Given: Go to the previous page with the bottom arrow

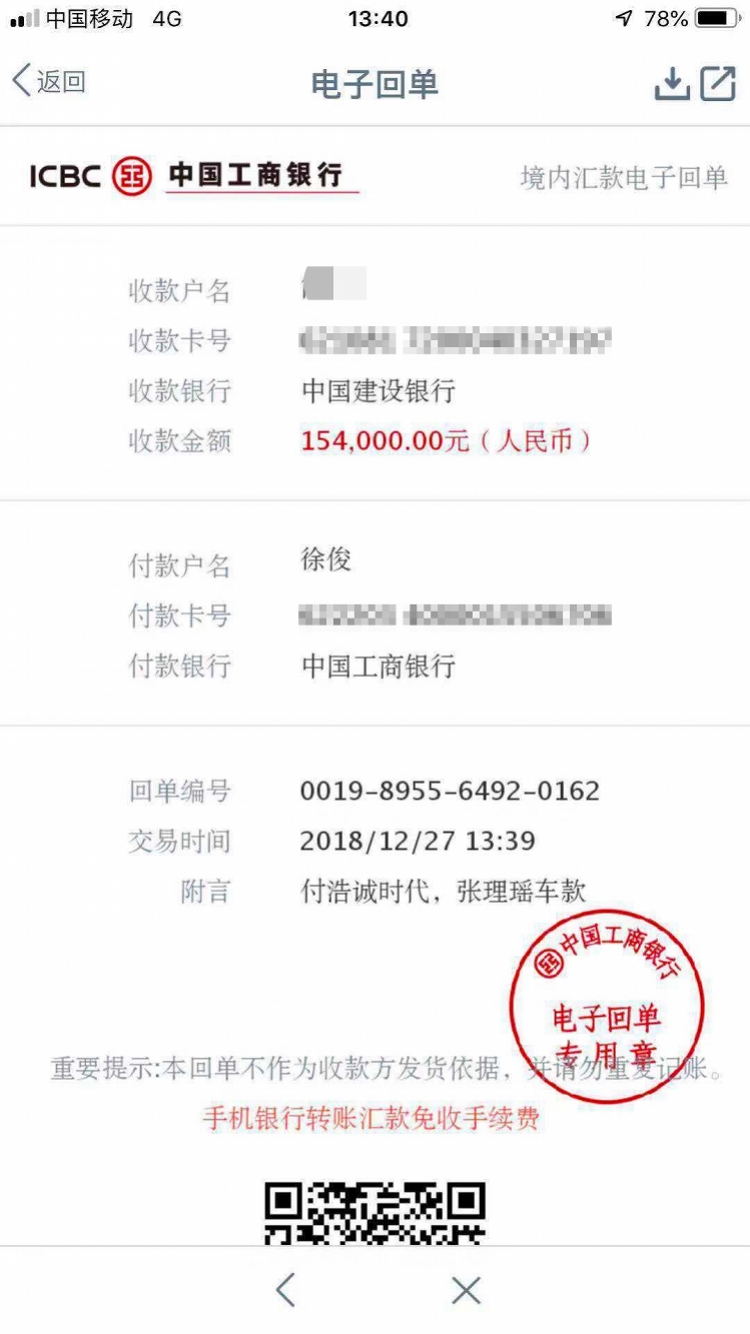Looking at the screenshot, I should [286, 1290].
